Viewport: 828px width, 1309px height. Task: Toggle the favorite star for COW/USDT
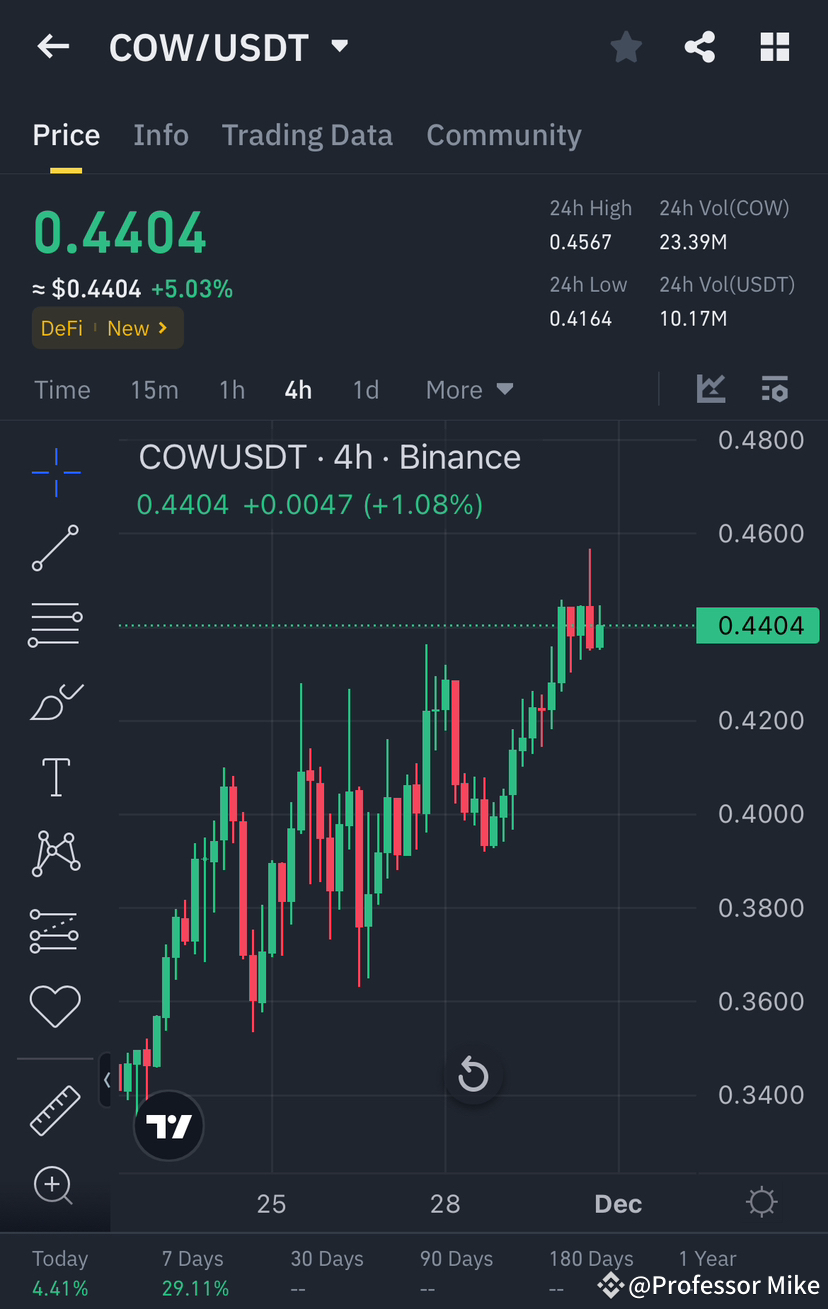pos(626,46)
